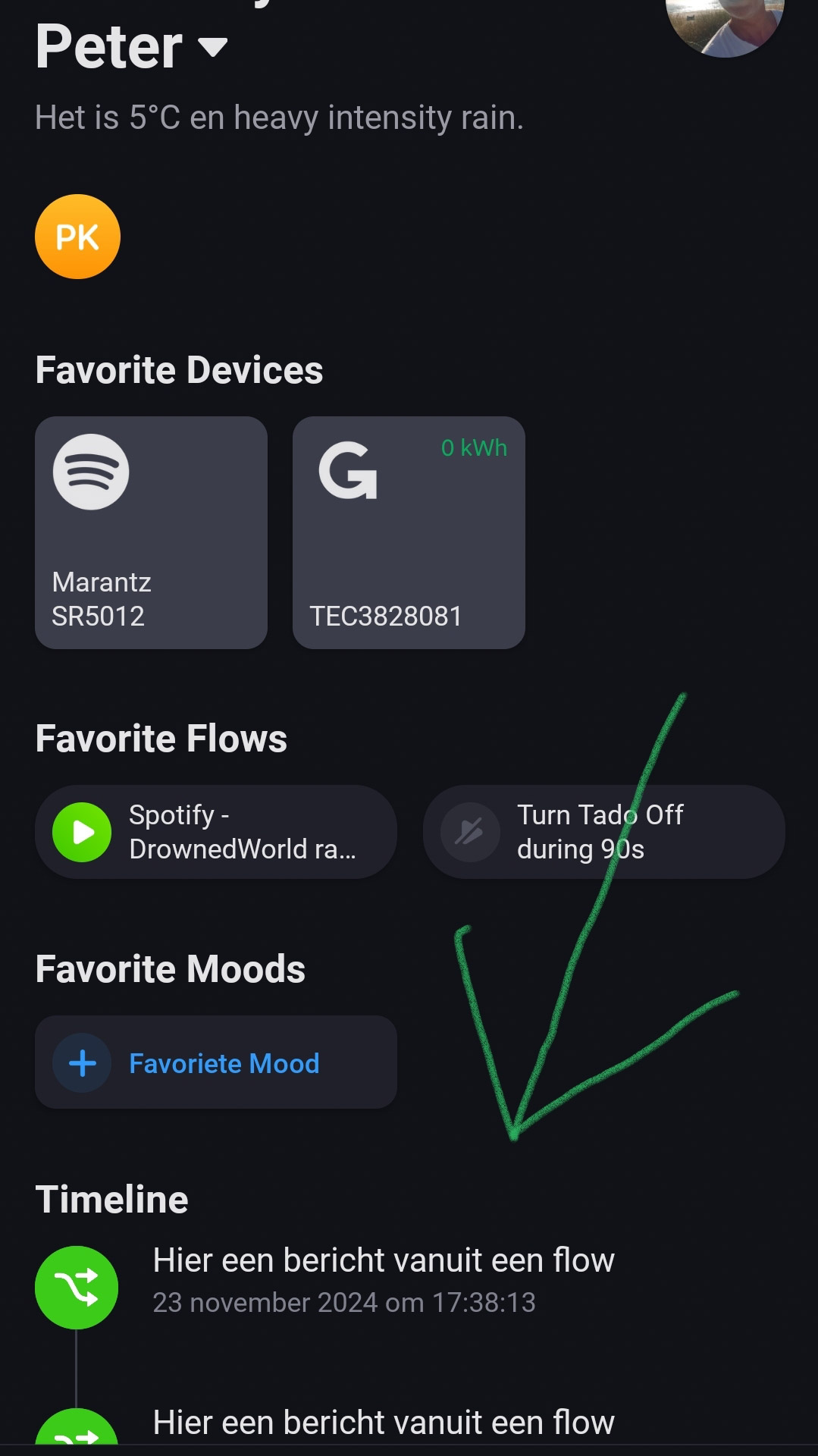Open the Marantz SR5012 device tile
This screenshot has width=818, height=1456.
click(x=151, y=532)
